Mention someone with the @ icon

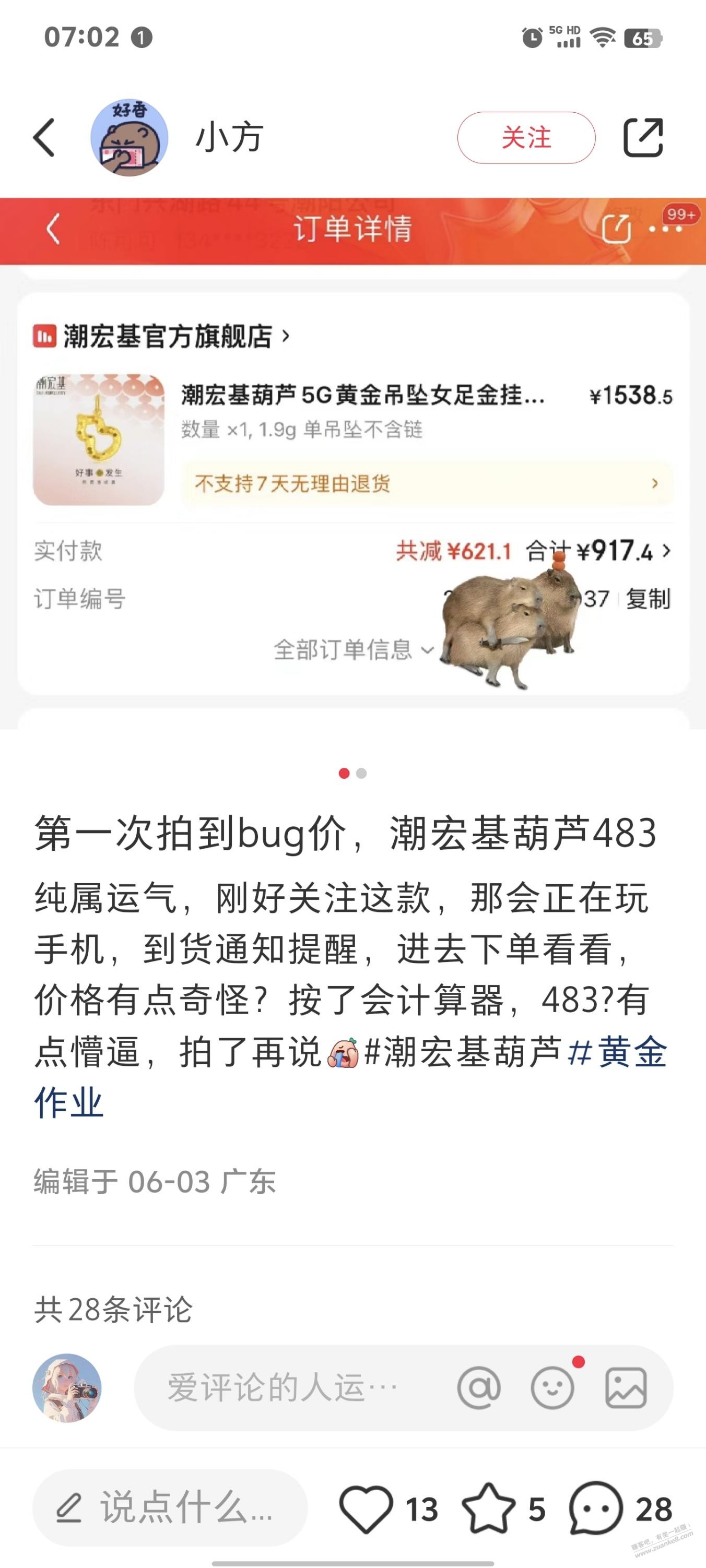479,1388
